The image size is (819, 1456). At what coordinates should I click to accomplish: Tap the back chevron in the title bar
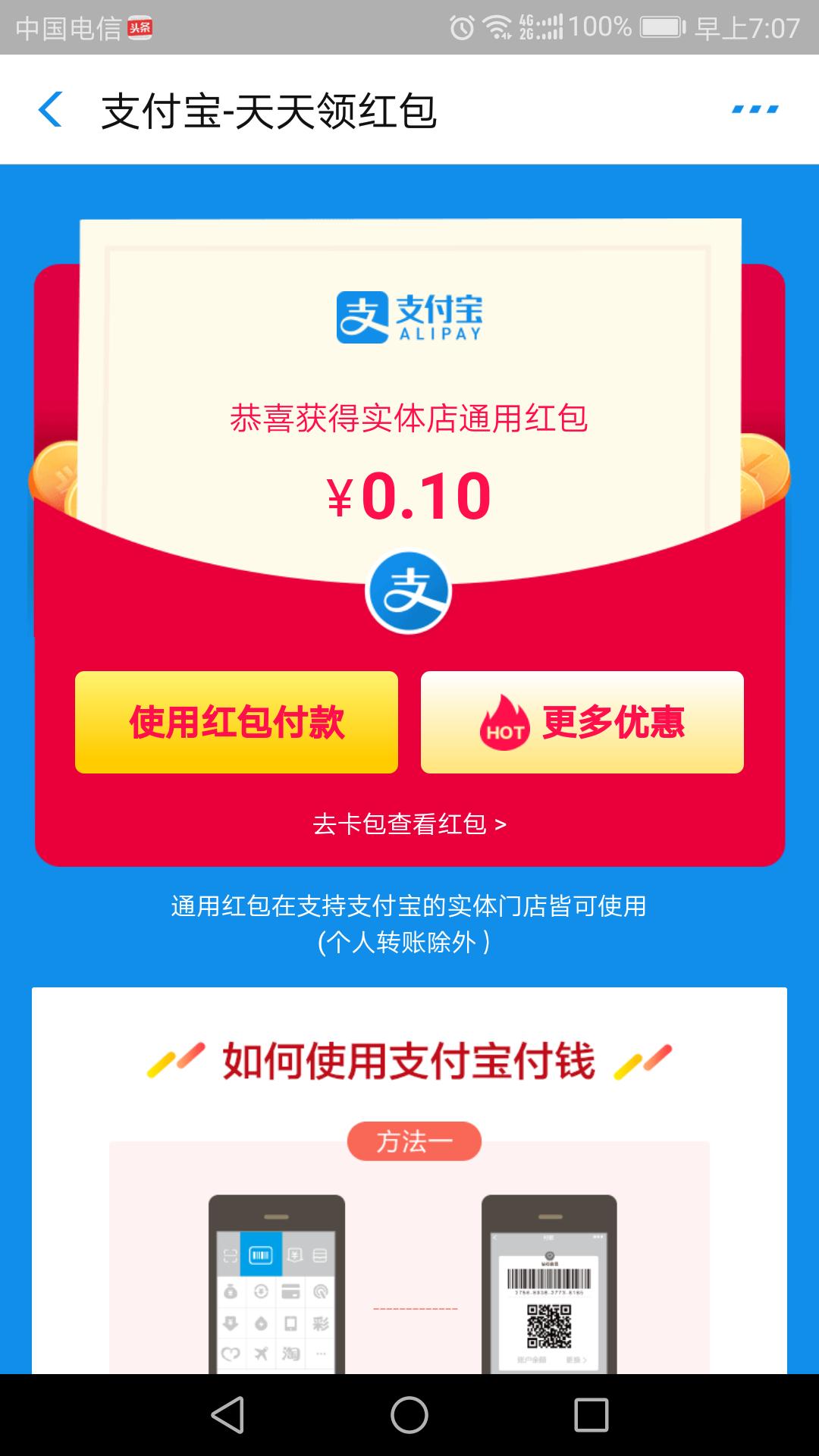[x=50, y=110]
